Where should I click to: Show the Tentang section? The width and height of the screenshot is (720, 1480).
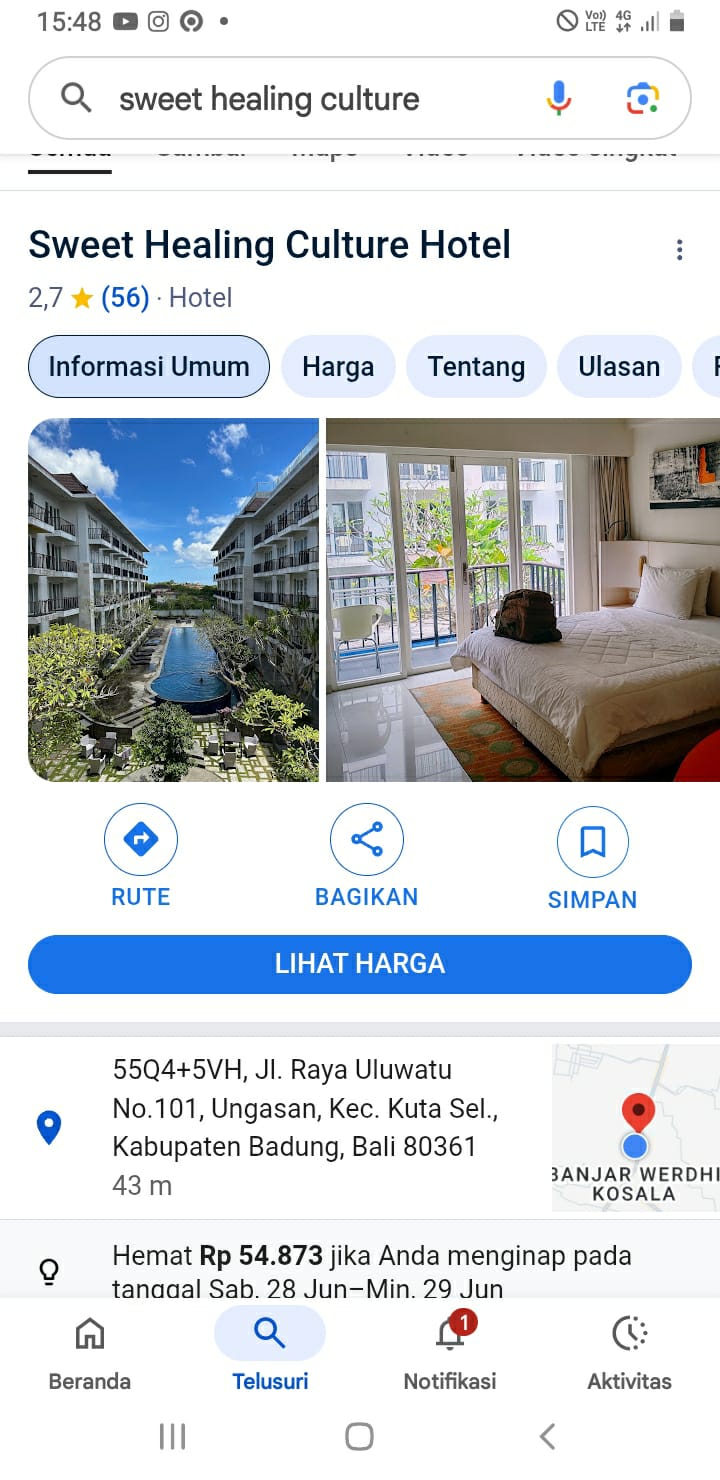[476, 367]
